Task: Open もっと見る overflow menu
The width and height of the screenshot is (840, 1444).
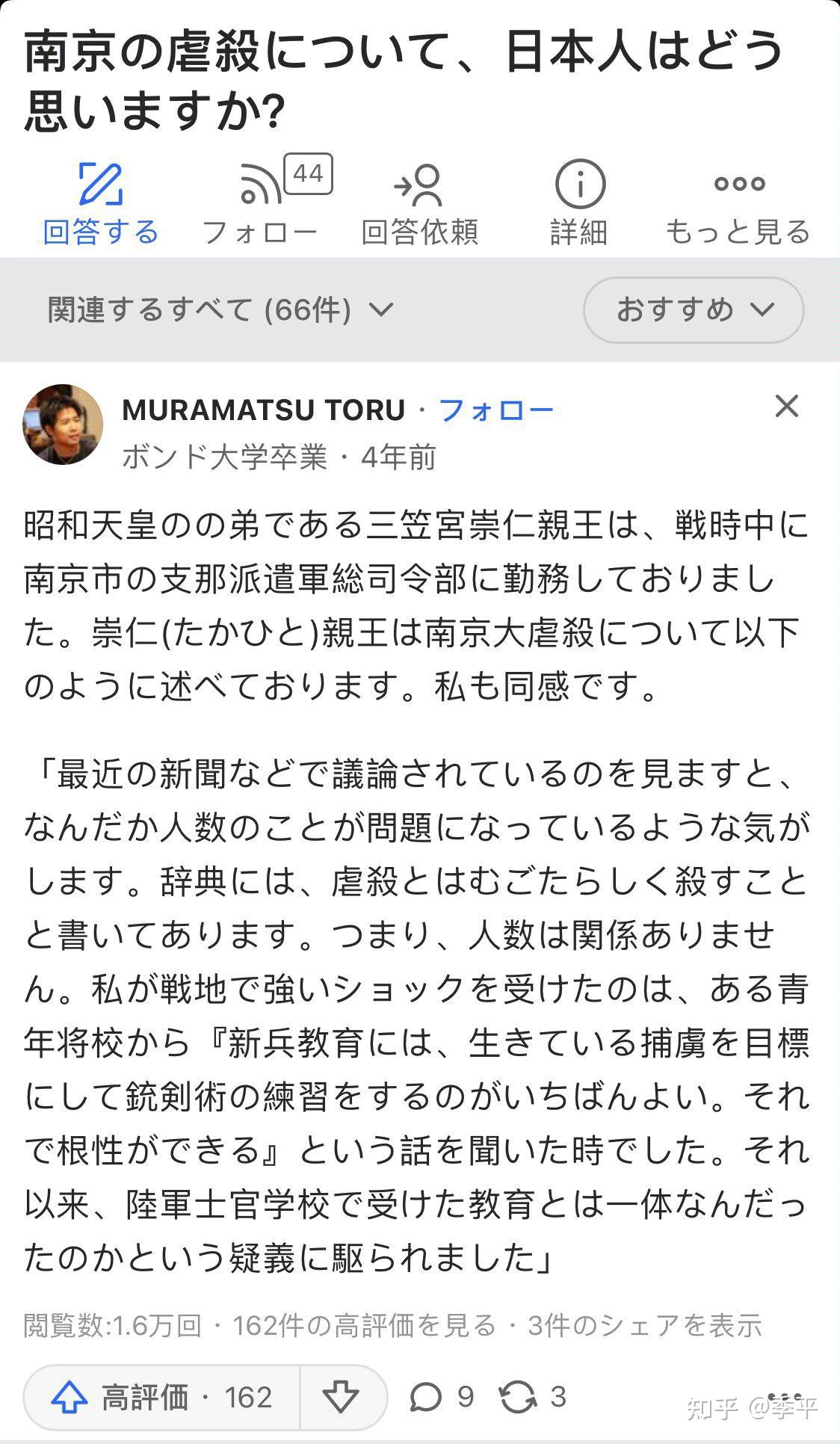Action: click(738, 203)
